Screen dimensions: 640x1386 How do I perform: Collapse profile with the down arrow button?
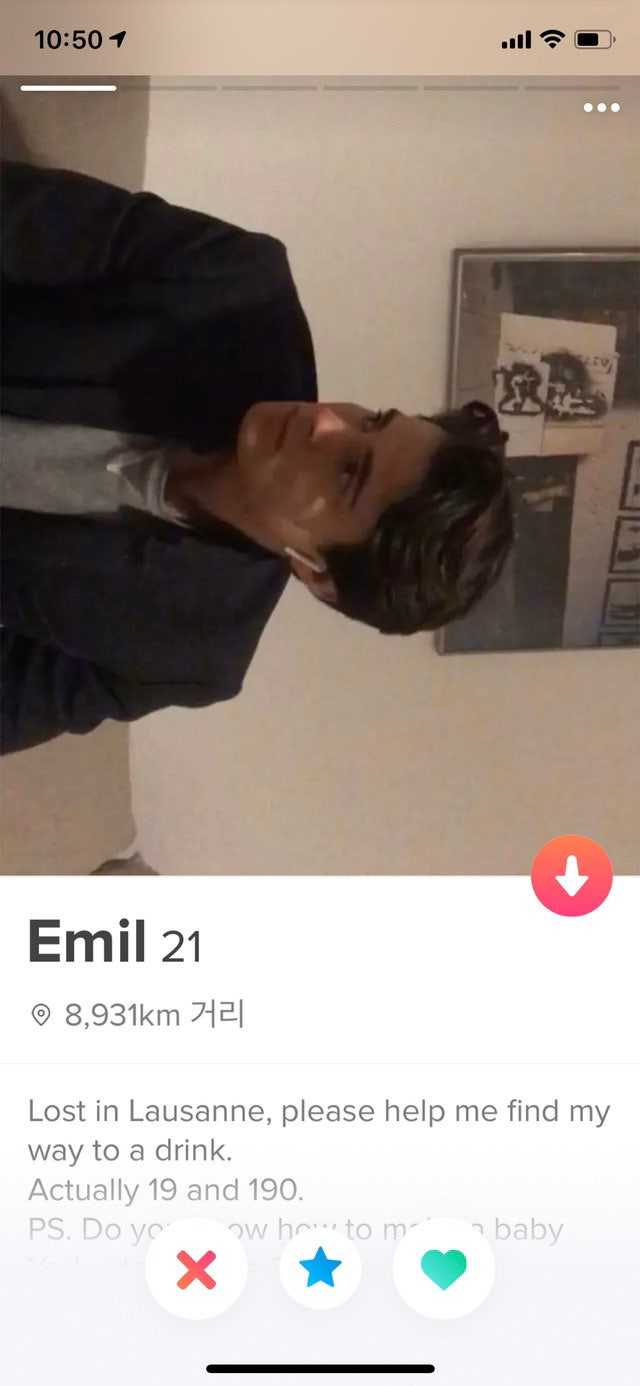pyautogui.click(x=571, y=876)
